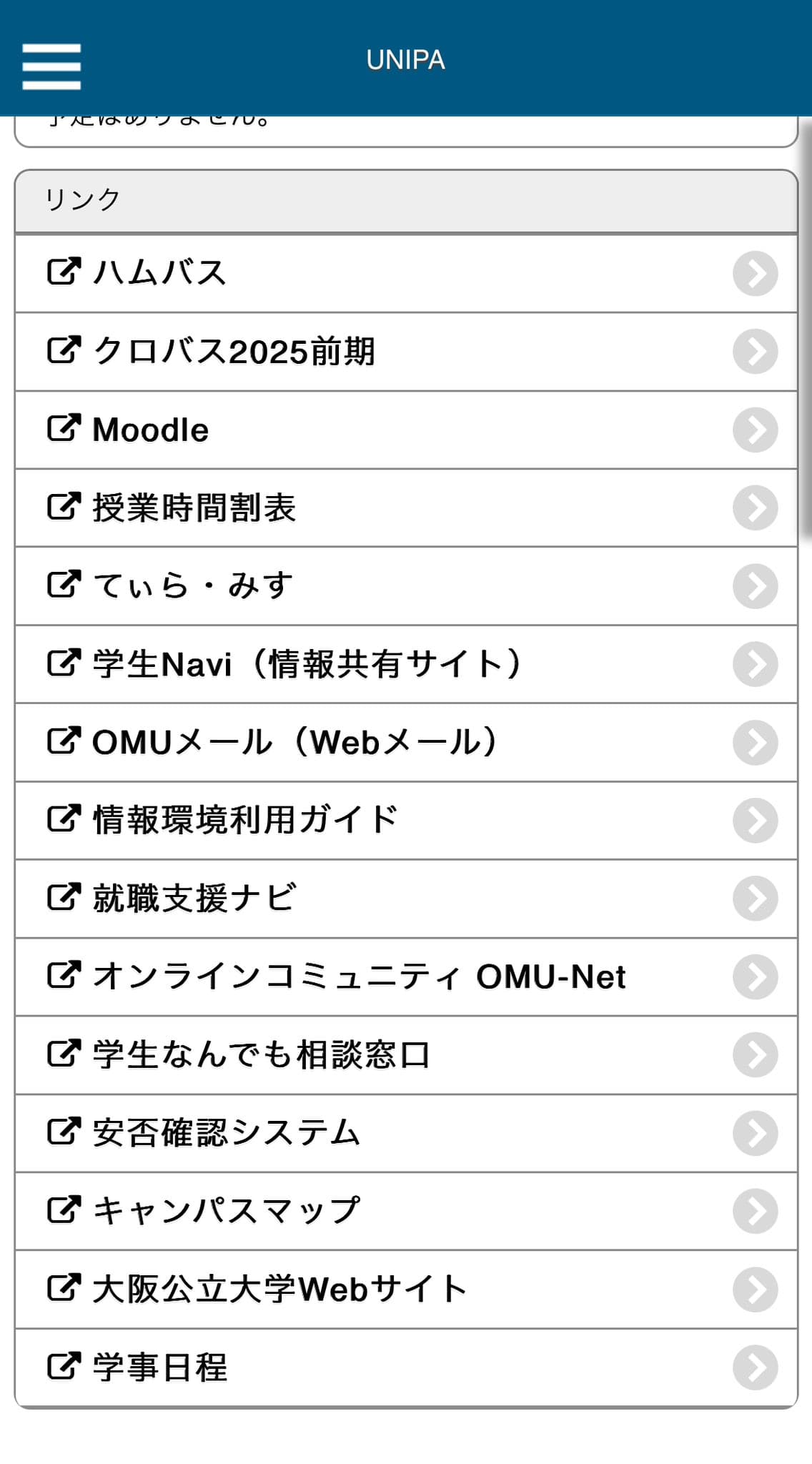812x1464 pixels.
Task: Click the external-link icon beside Moodle
Action: click(63, 429)
